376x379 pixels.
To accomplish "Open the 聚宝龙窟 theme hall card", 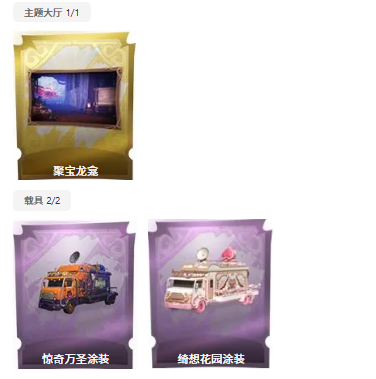I will (75, 106).
